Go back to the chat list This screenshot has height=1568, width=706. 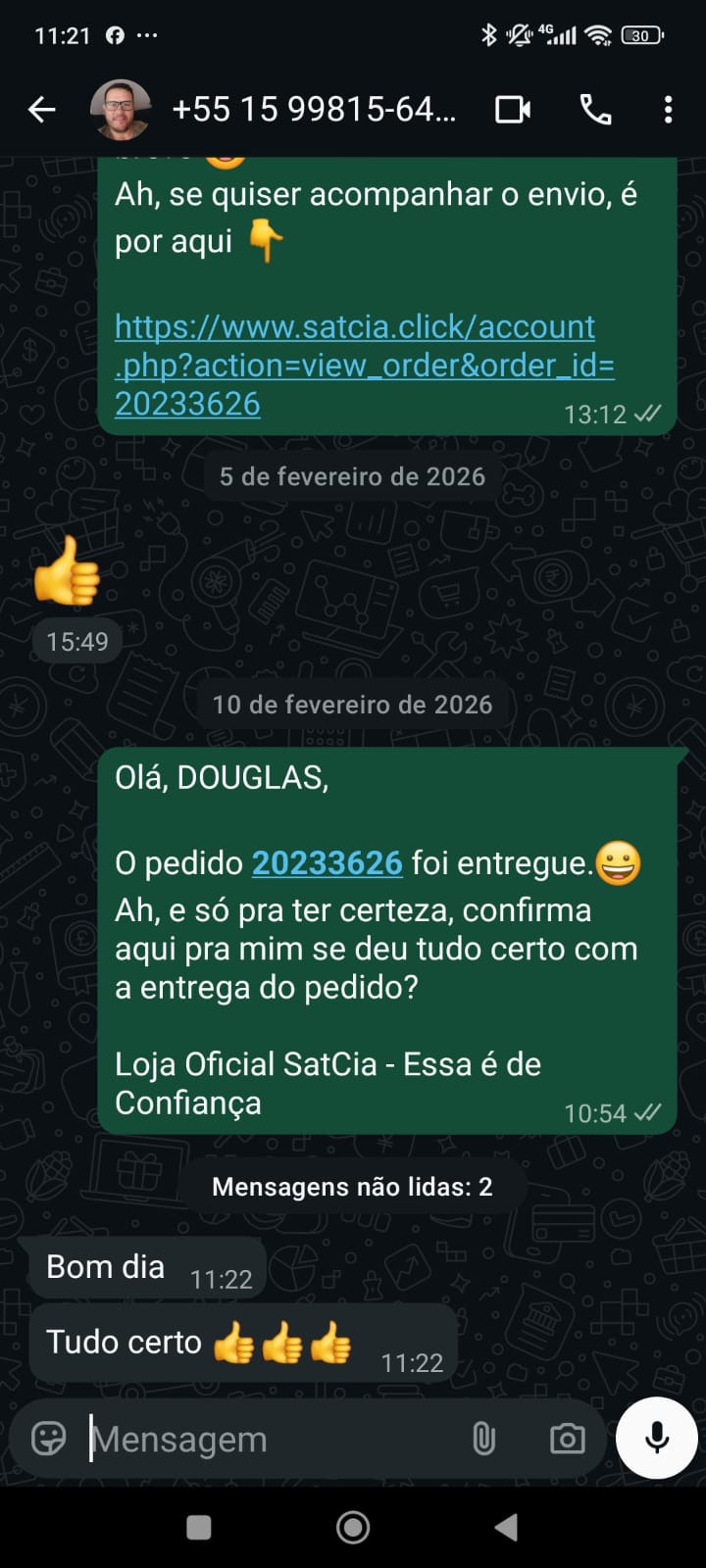[42, 110]
